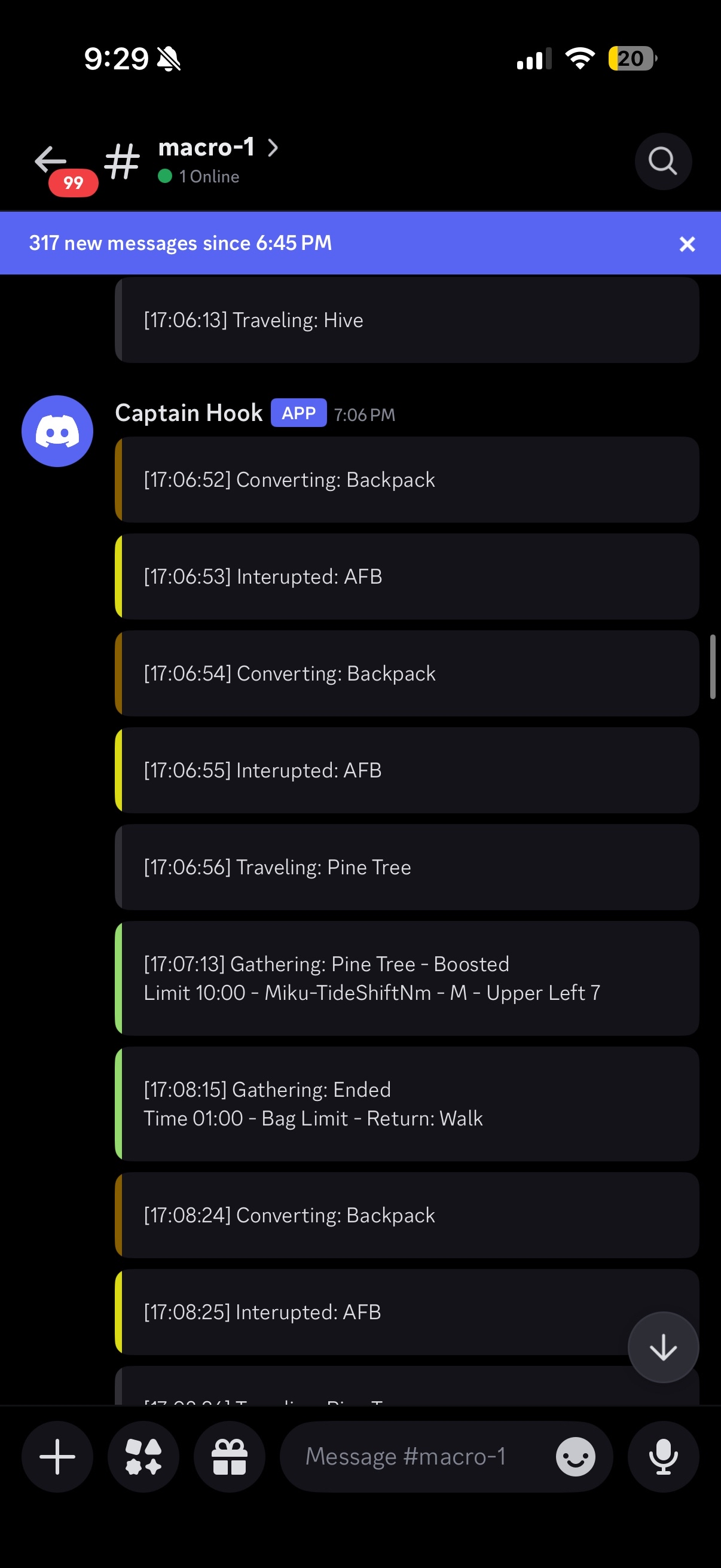
Task: Open macro-1 channel details
Action: click(216, 148)
